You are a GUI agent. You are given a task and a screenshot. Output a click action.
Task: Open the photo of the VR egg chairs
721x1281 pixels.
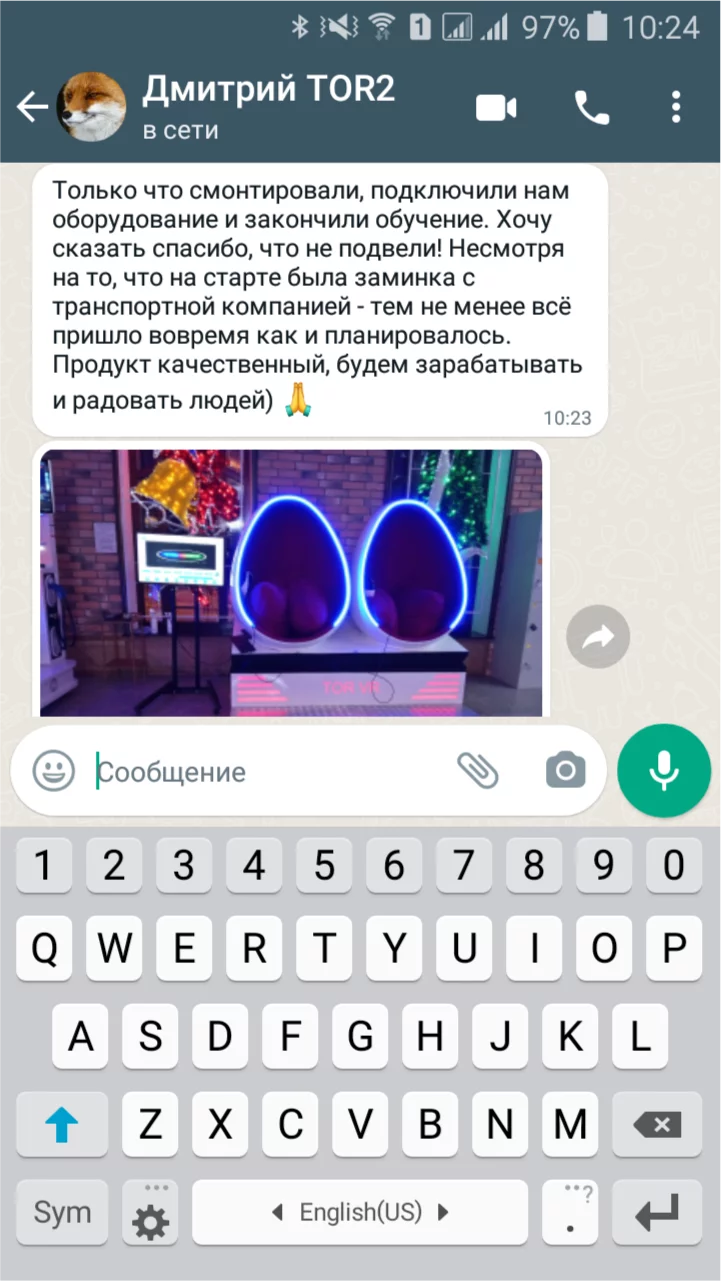tap(291, 582)
